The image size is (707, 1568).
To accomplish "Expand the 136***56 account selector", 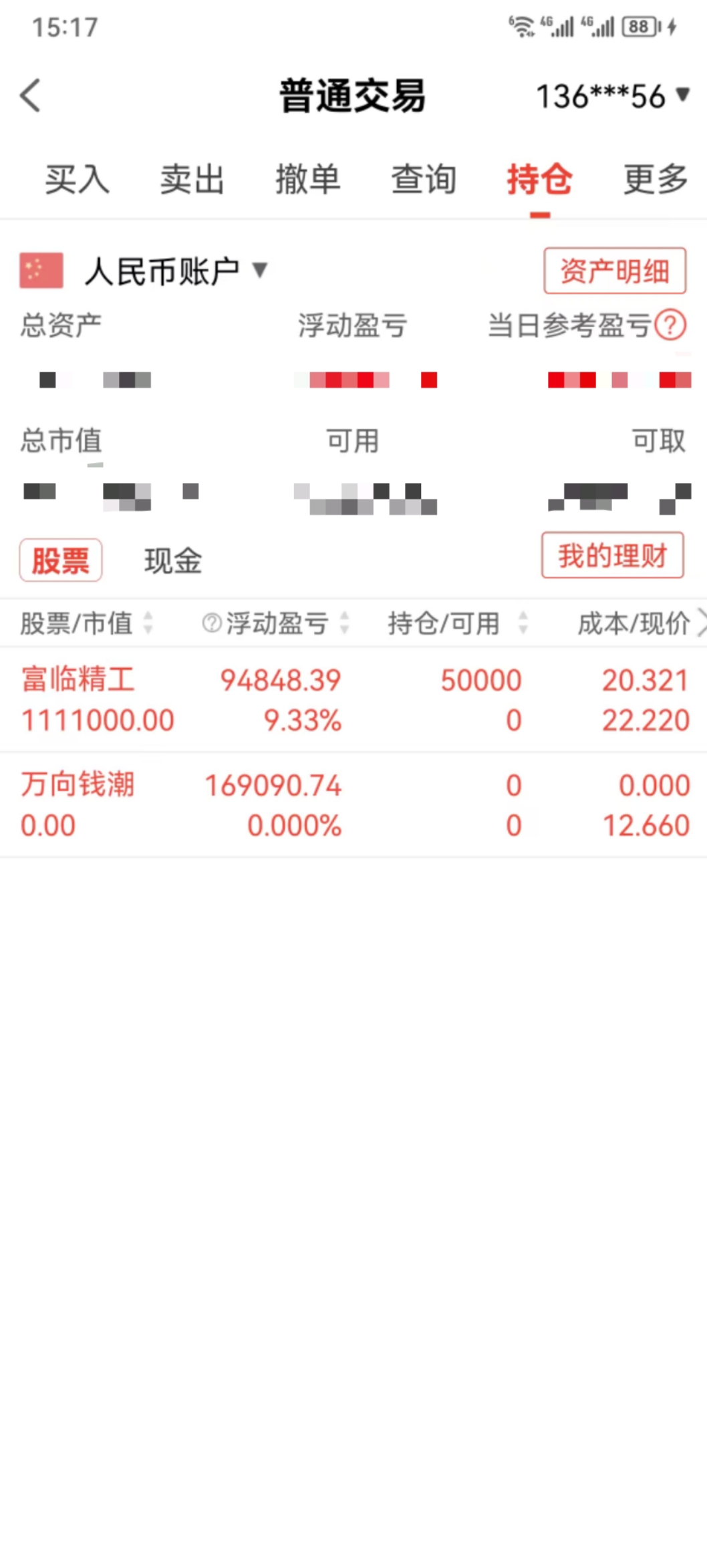I will point(611,96).
